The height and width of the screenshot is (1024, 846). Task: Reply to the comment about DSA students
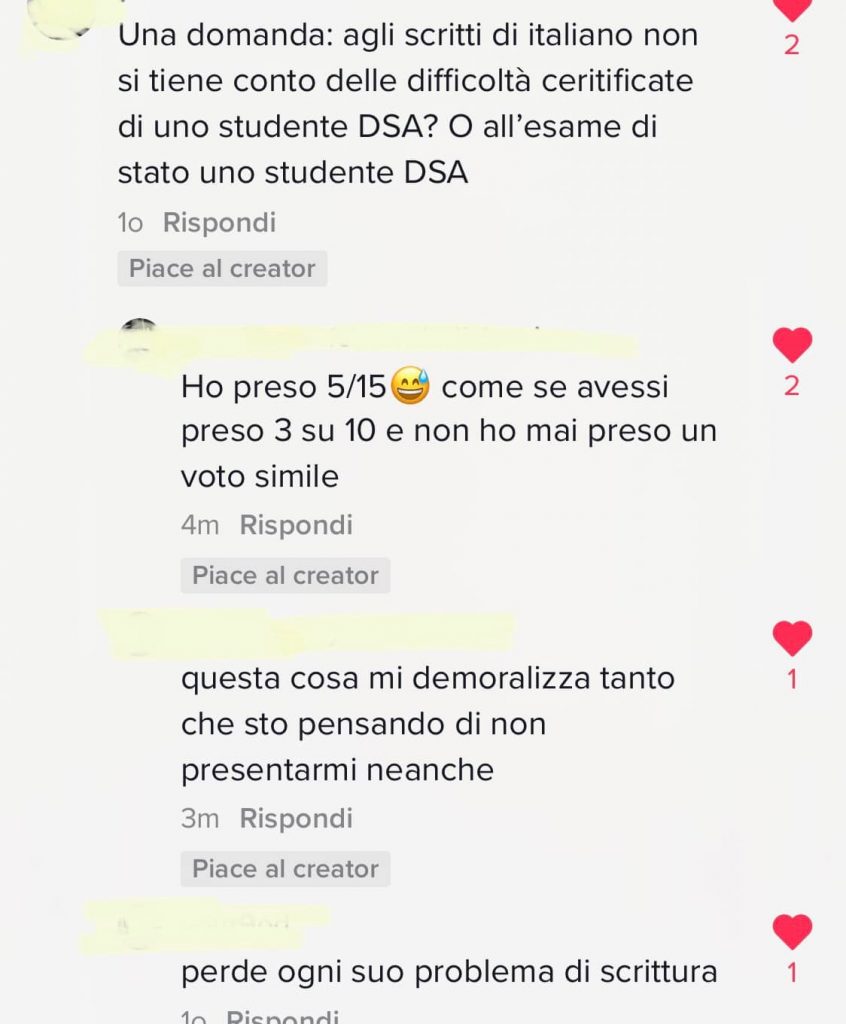[219, 222]
